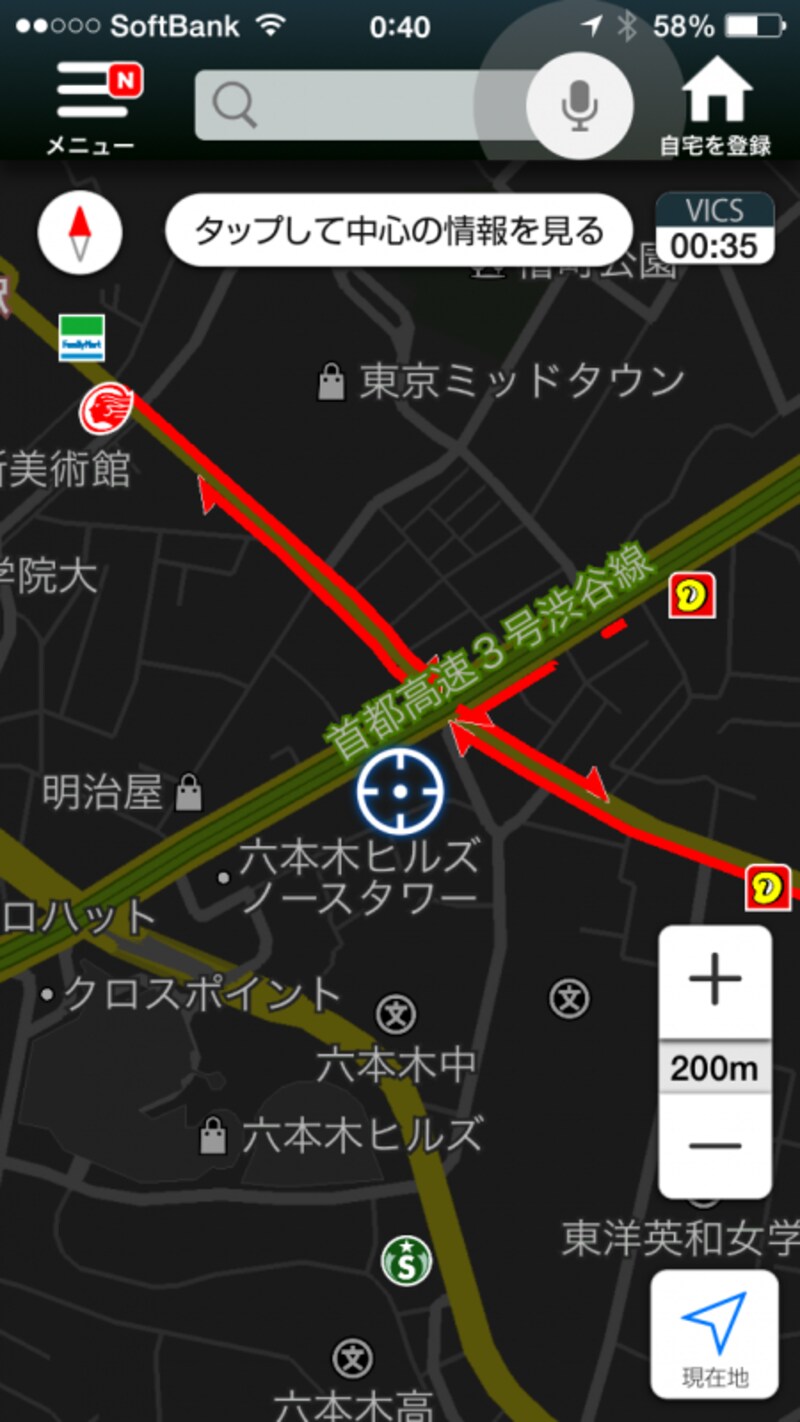
Task: Tap the bag icon beside 東京ミッドタウン
Action: 330,379
